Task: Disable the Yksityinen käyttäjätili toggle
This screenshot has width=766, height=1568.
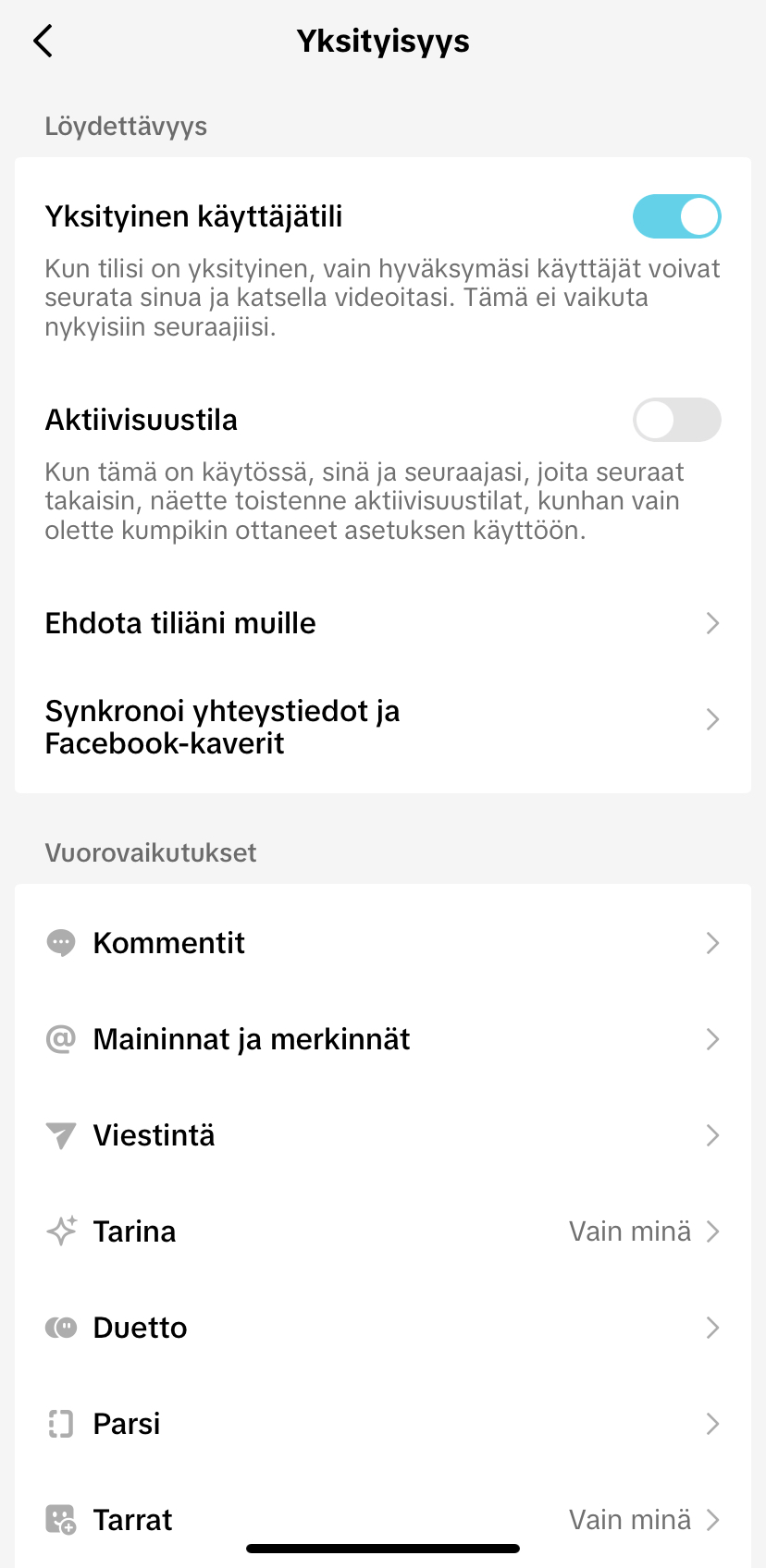Action: coord(676,215)
